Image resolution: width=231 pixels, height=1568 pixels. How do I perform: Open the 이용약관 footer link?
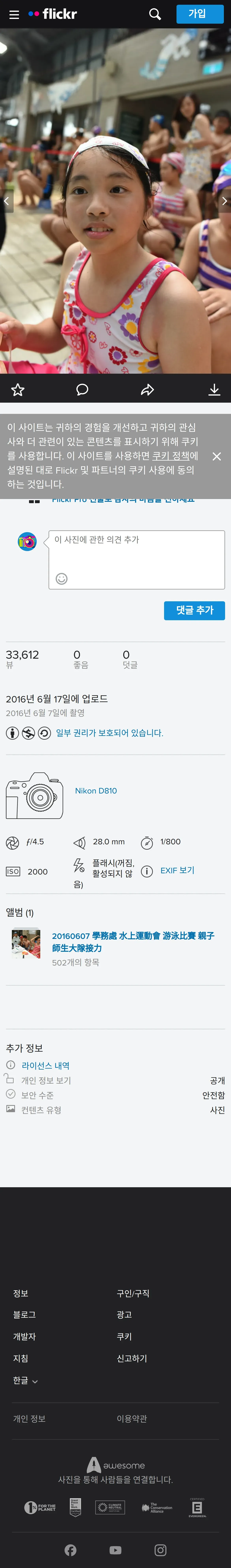[132, 1418]
